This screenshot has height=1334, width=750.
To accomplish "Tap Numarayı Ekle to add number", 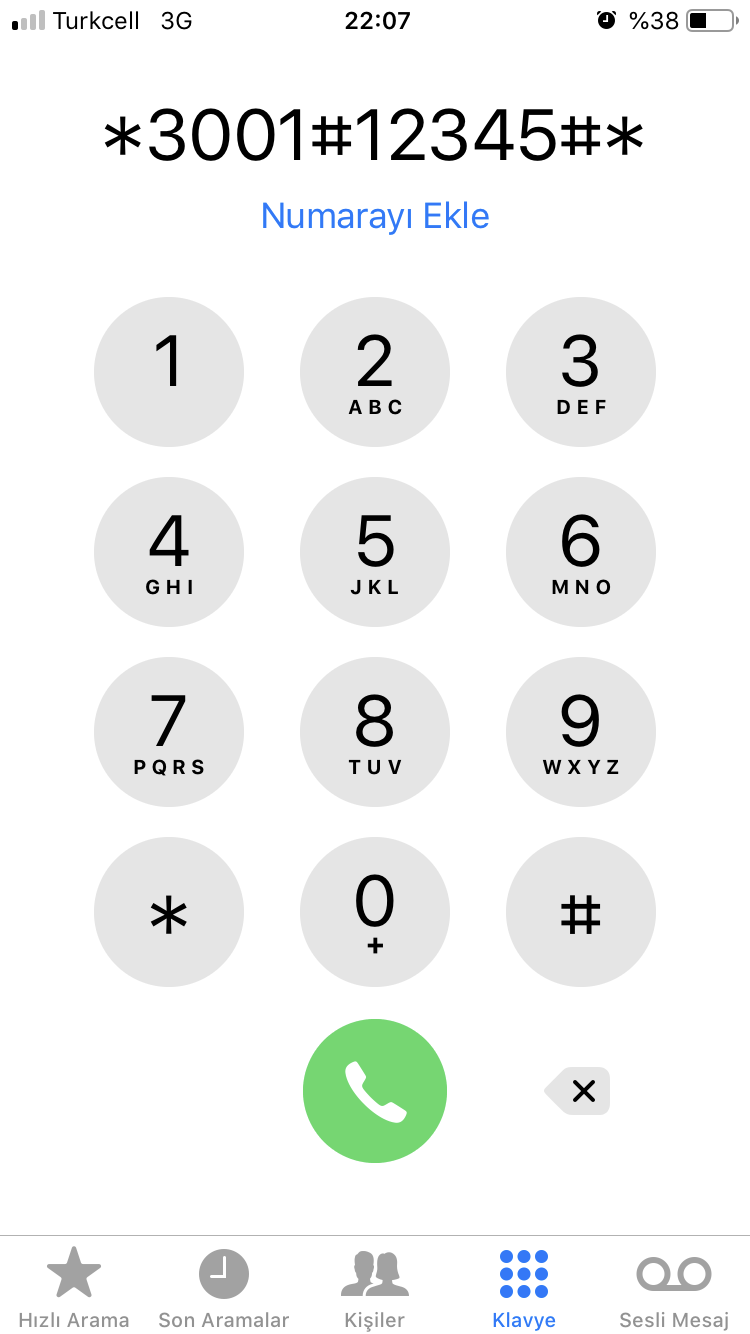I will (x=375, y=216).
